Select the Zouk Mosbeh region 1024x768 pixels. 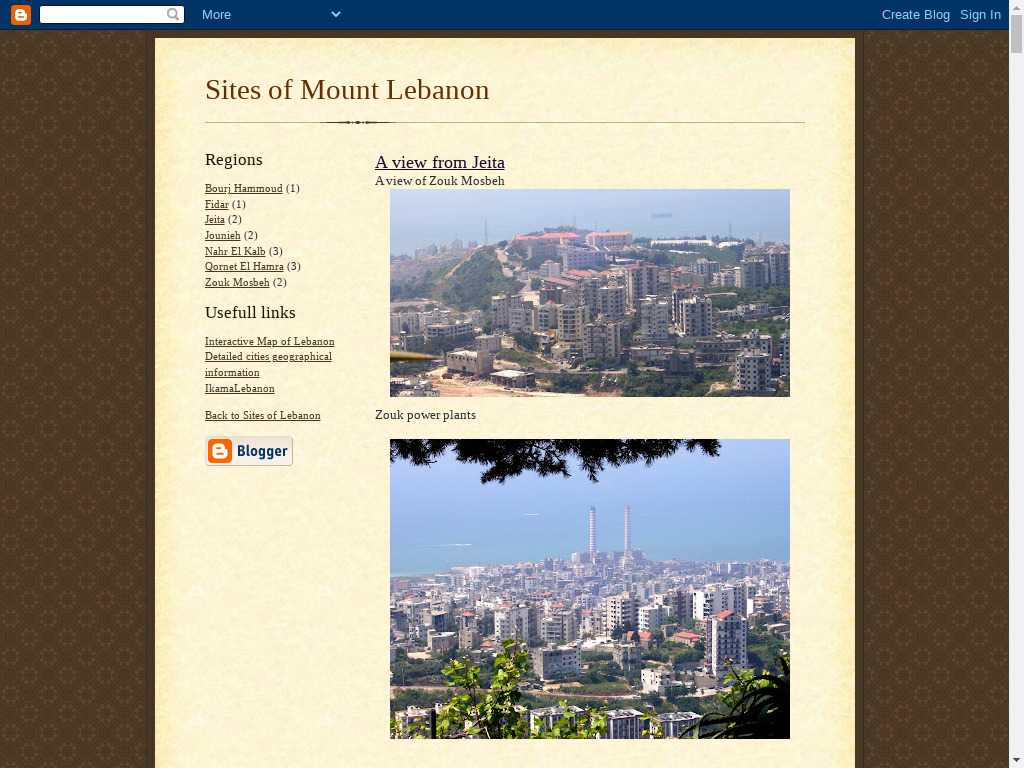(237, 282)
